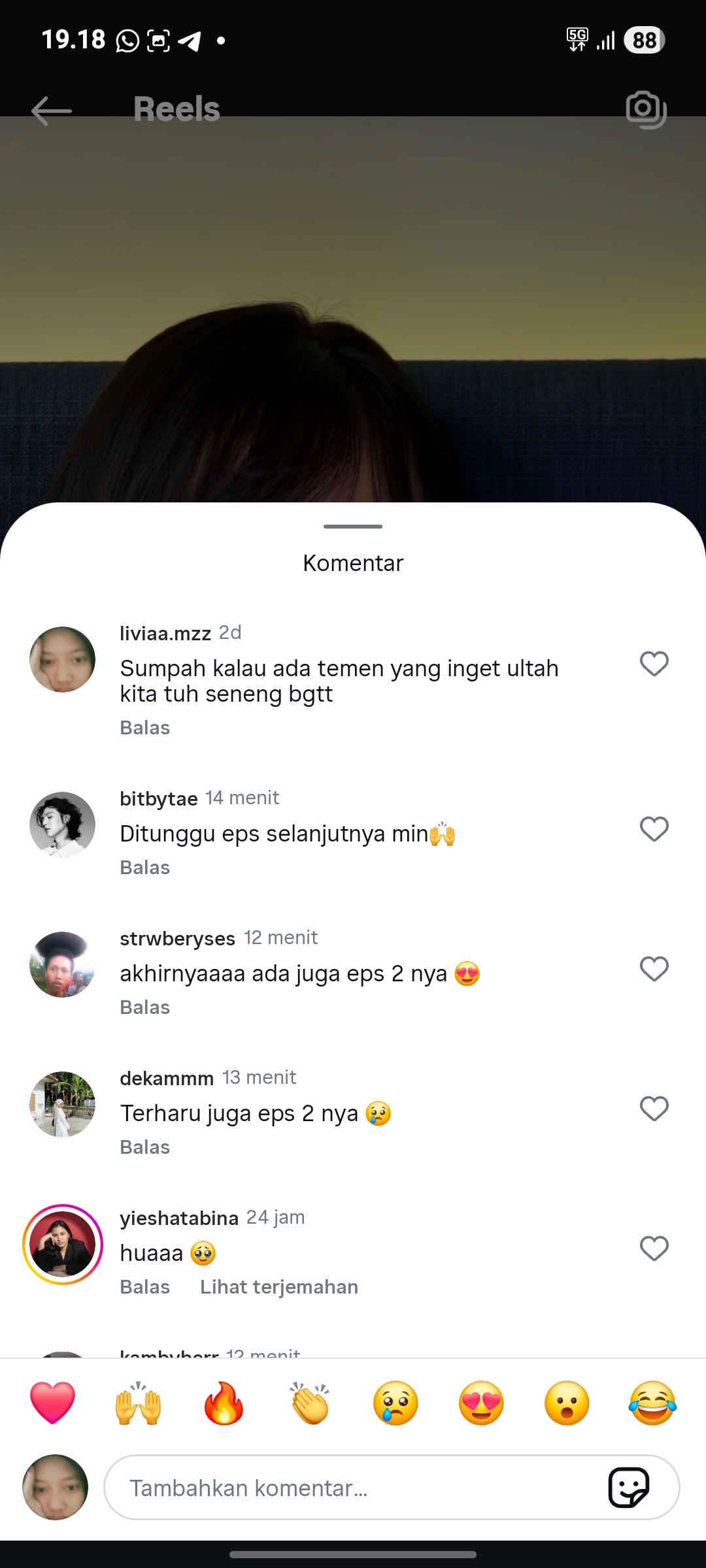The width and height of the screenshot is (706, 1568).
Task: Reply to bitbytae's comment
Action: (x=144, y=868)
